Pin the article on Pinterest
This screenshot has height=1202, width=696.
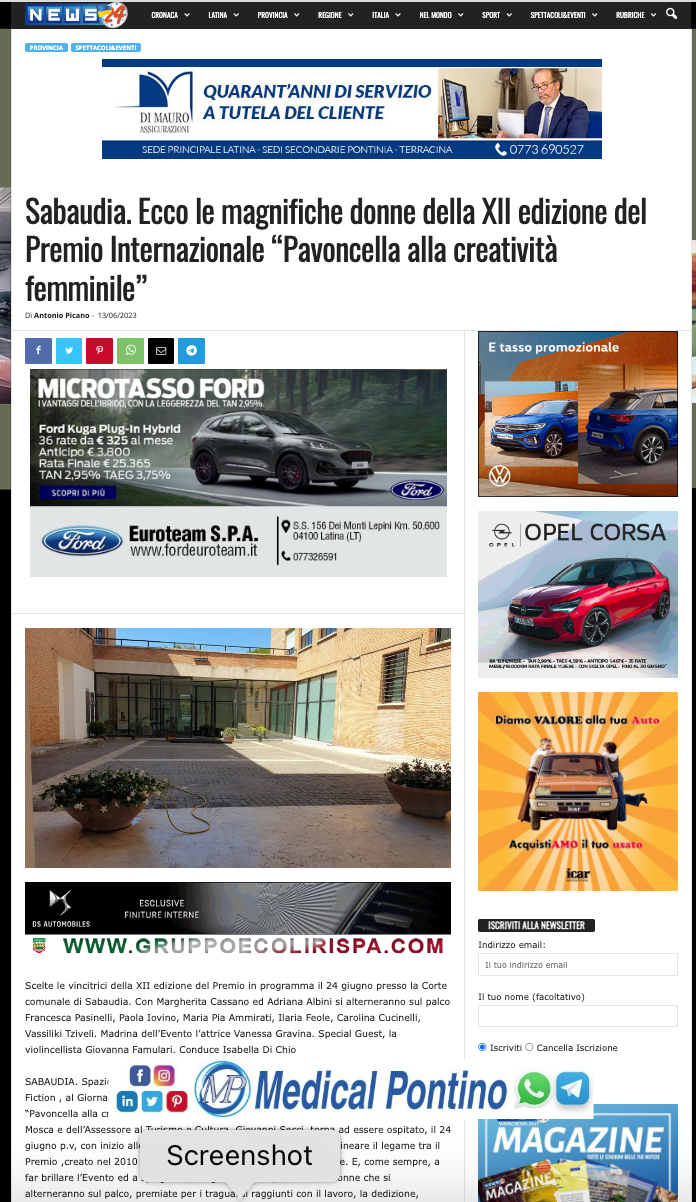point(99,351)
